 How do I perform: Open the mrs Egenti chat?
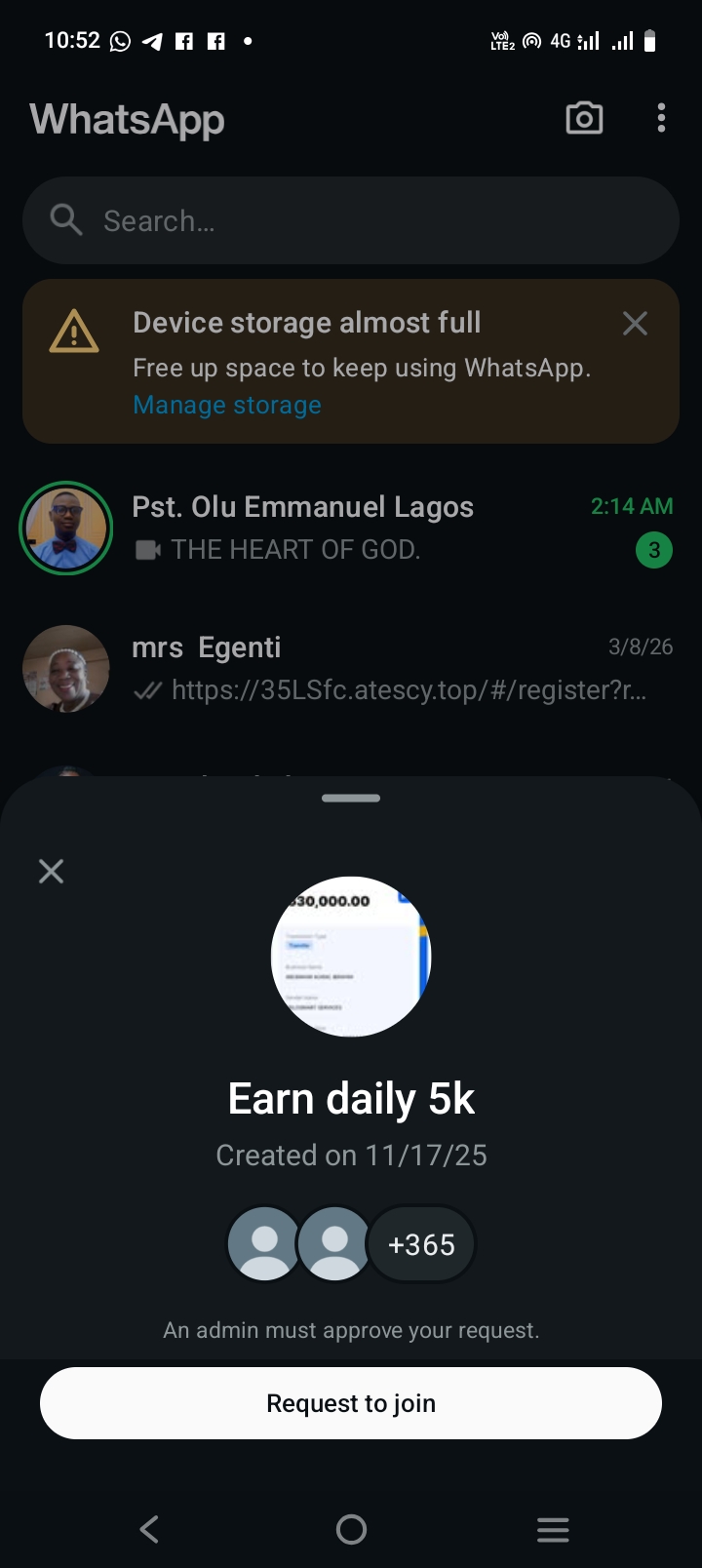(x=351, y=669)
